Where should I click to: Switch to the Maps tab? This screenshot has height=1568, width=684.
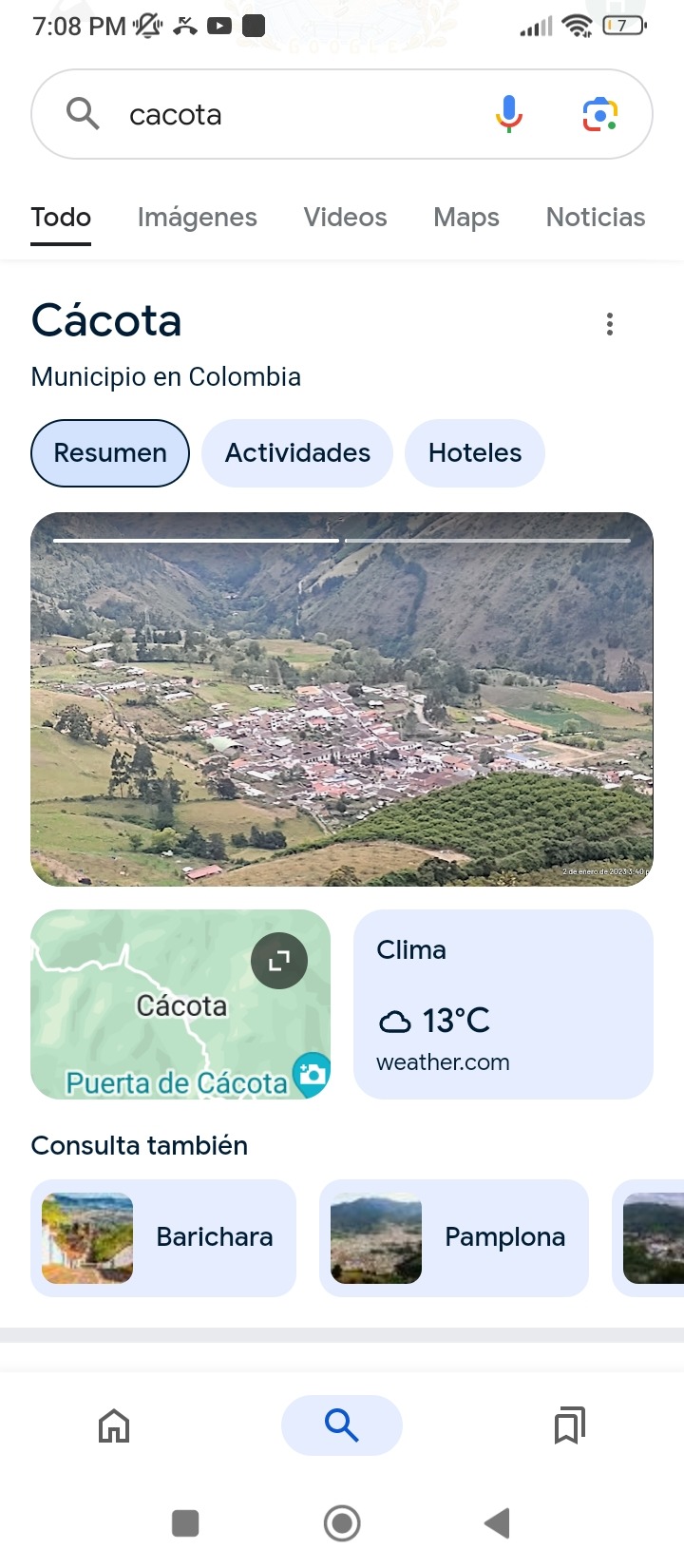[x=465, y=218]
